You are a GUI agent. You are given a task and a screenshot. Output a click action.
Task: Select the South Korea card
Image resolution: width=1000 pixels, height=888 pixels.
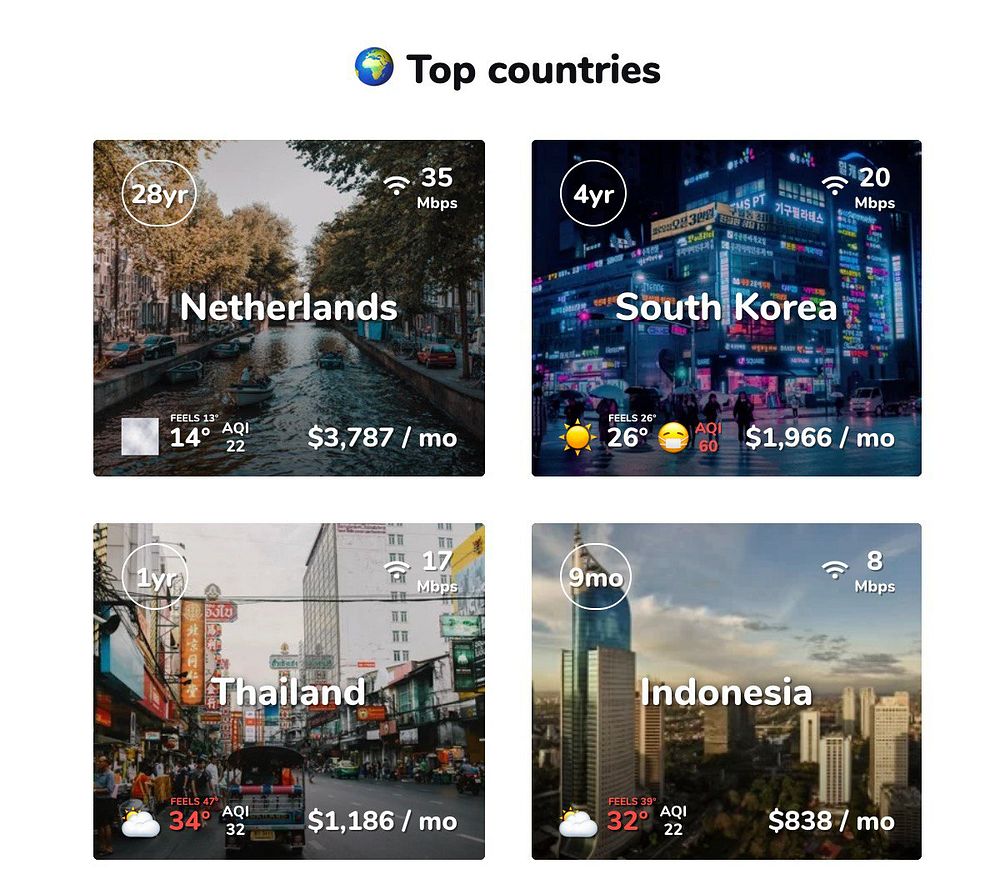(x=726, y=308)
